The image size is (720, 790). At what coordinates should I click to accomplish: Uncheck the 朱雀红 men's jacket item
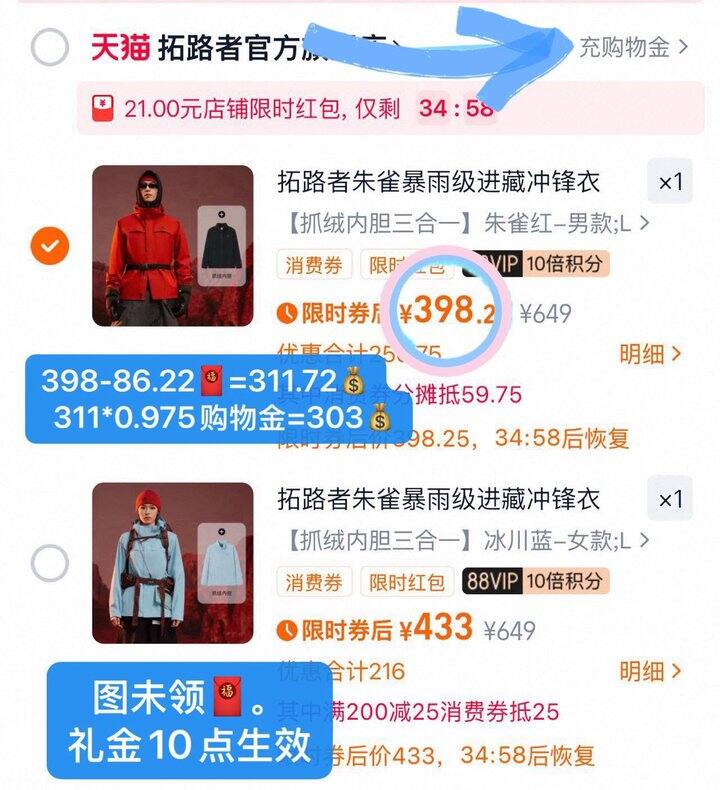pos(49,245)
